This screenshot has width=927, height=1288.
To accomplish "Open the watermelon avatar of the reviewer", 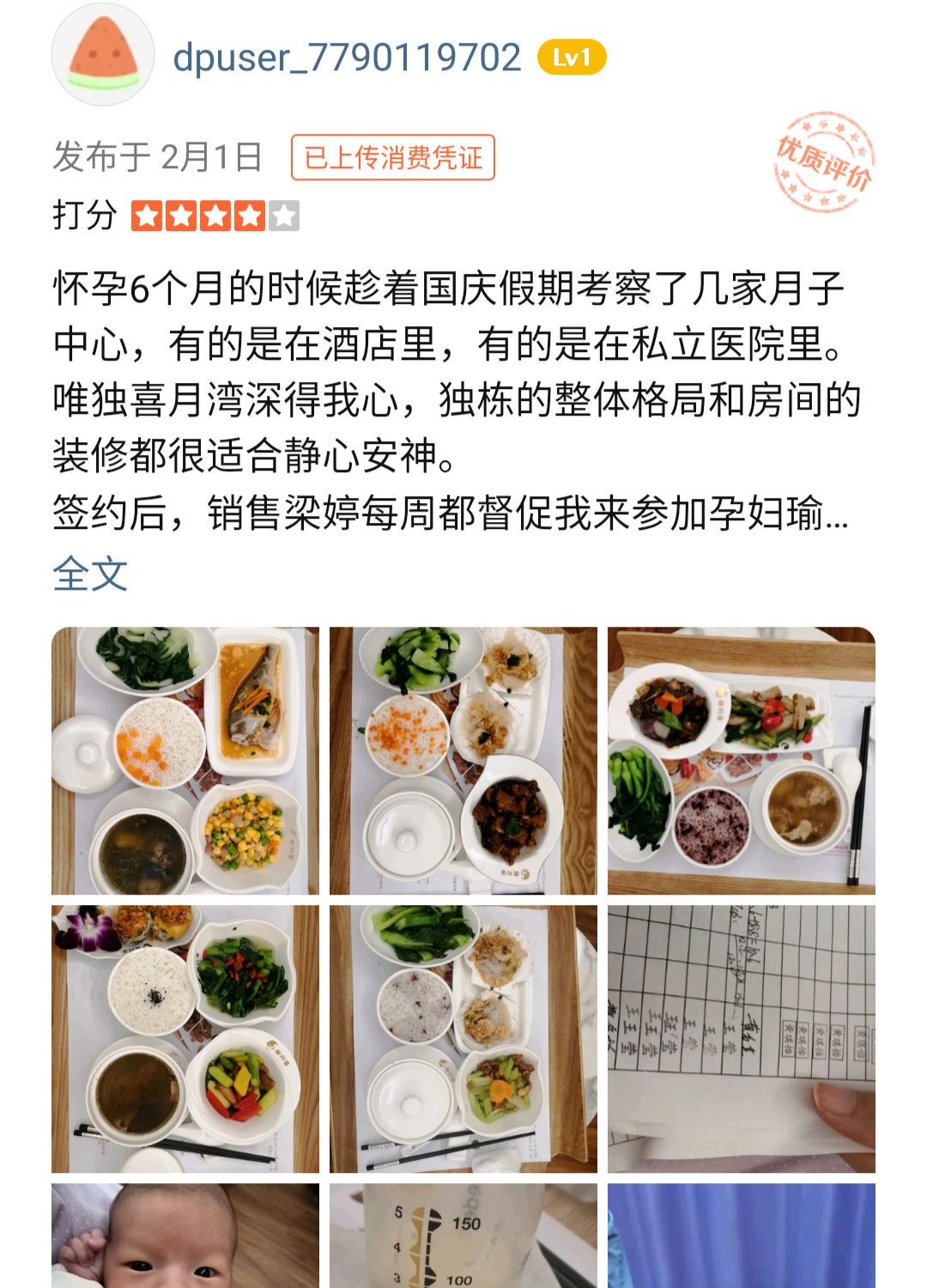I will point(103,55).
